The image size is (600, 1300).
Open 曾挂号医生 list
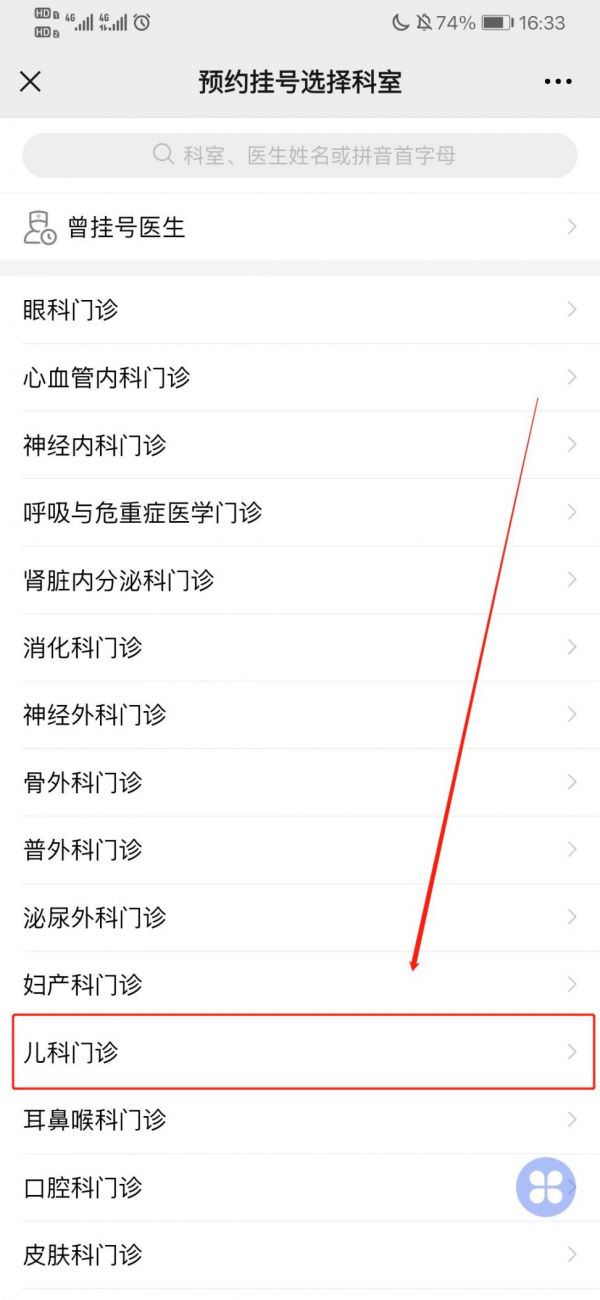300,228
